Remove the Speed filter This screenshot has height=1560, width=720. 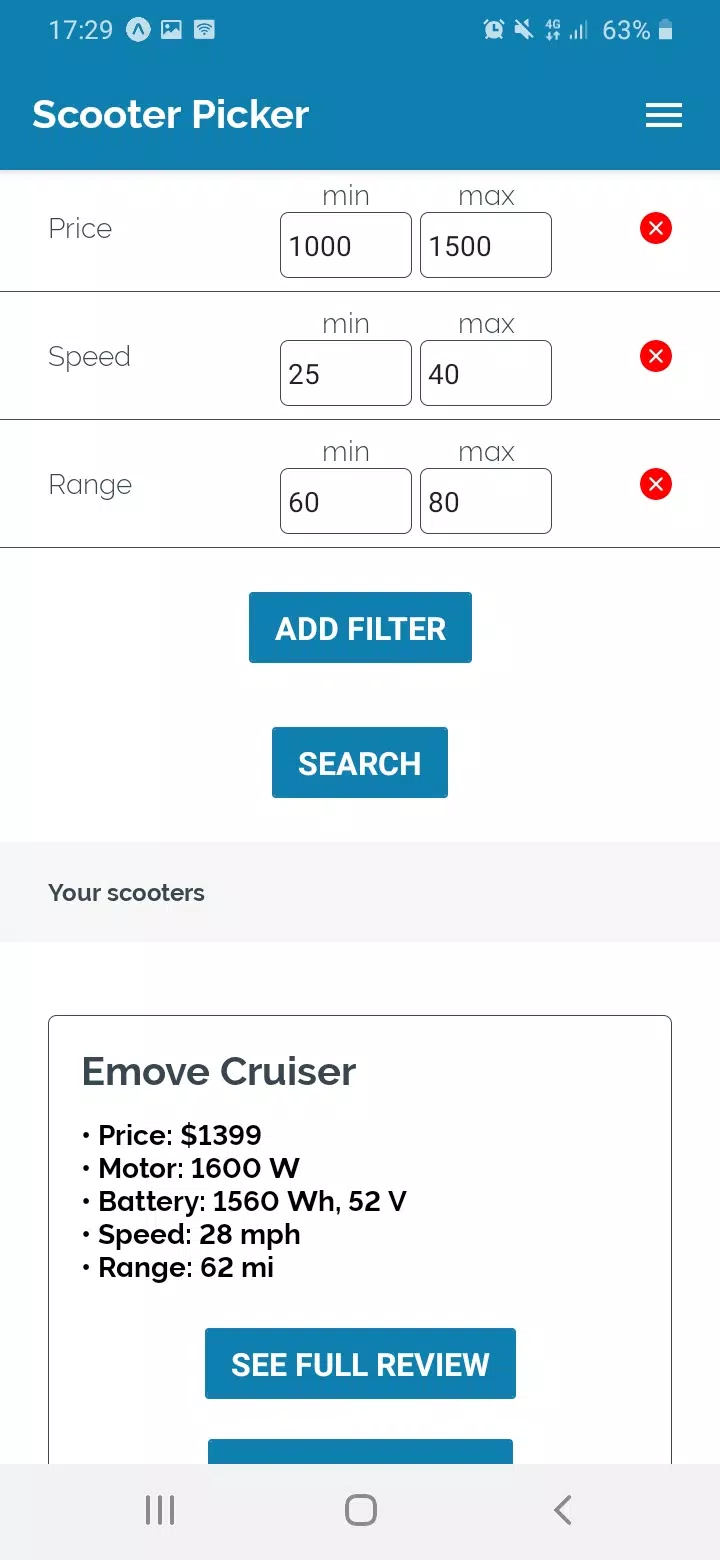pos(656,356)
